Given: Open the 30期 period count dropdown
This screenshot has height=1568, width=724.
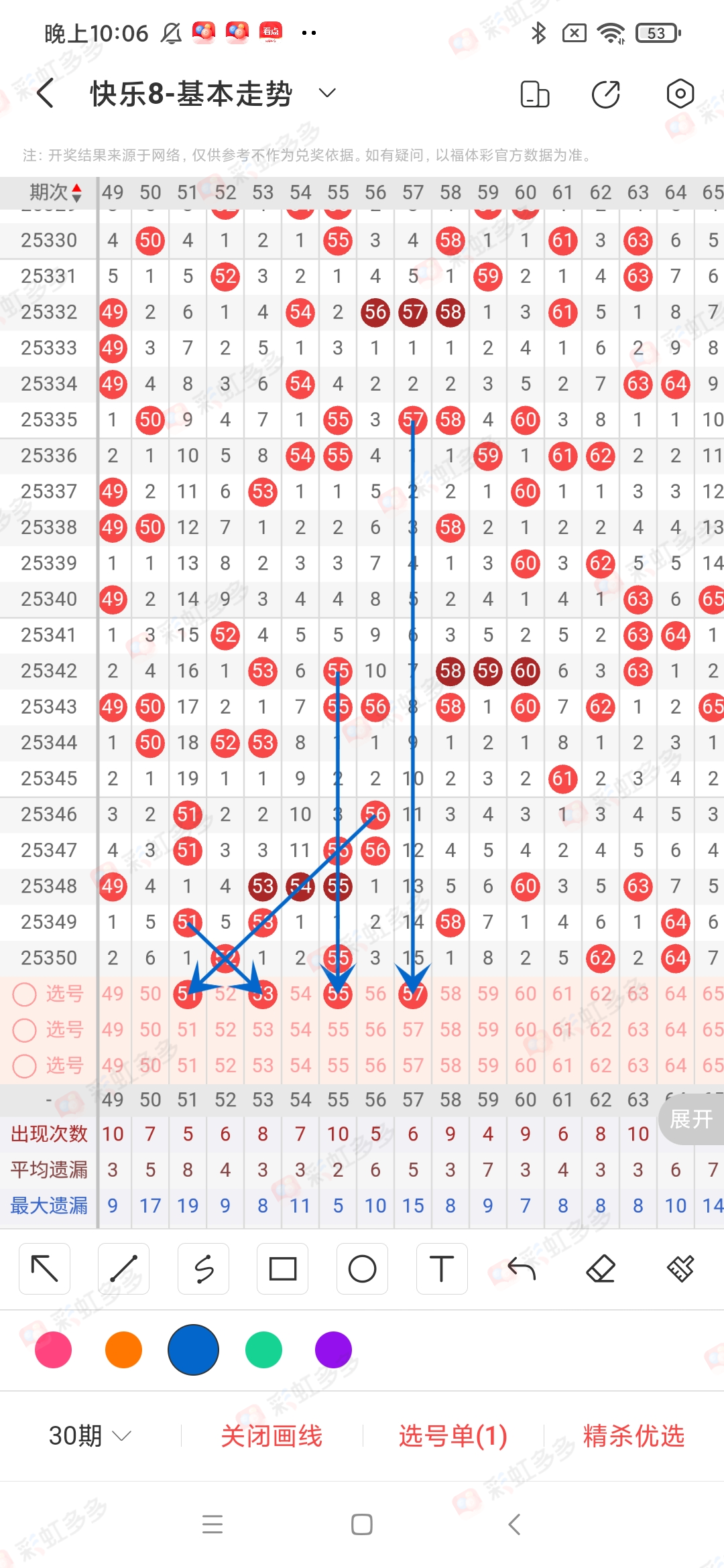Looking at the screenshot, I should (89, 1436).
